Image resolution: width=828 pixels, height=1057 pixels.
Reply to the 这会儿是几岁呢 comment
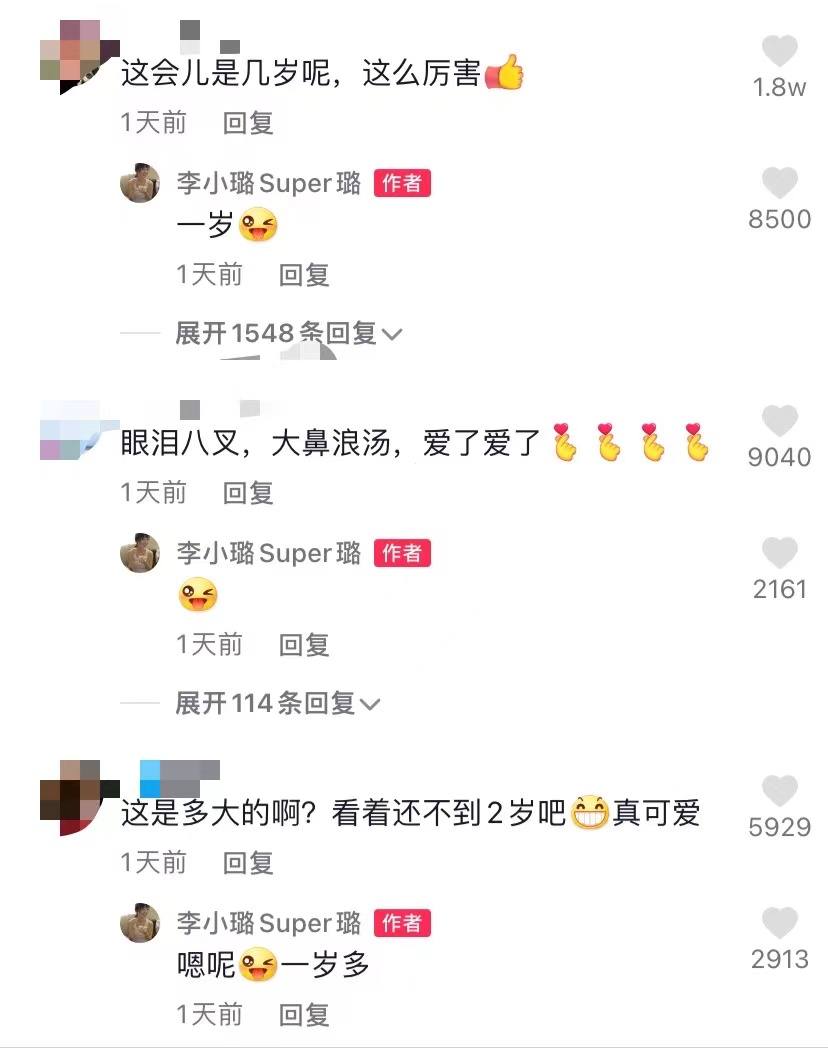tap(248, 123)
